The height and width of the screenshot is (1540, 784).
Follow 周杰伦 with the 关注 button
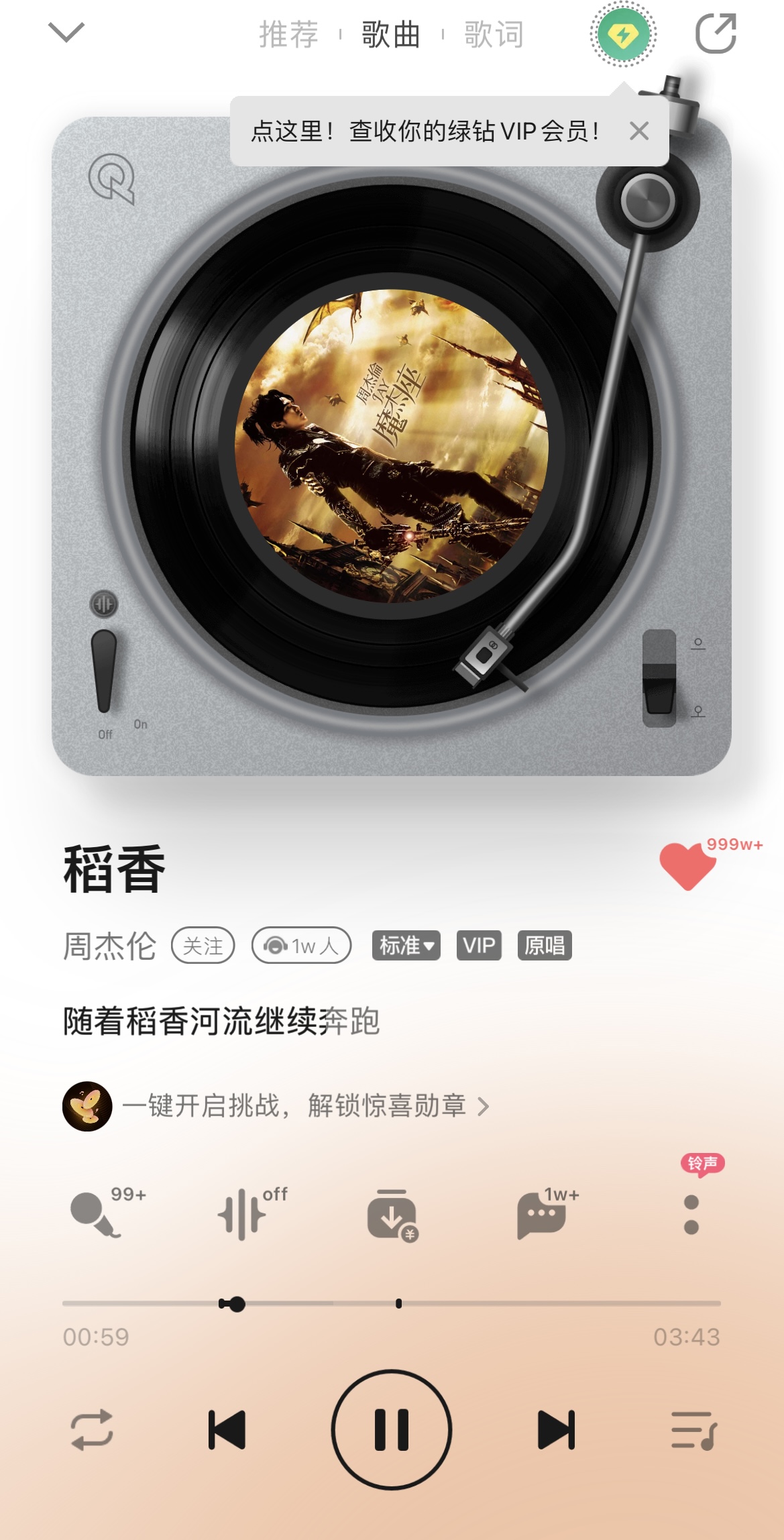(203, 946)
